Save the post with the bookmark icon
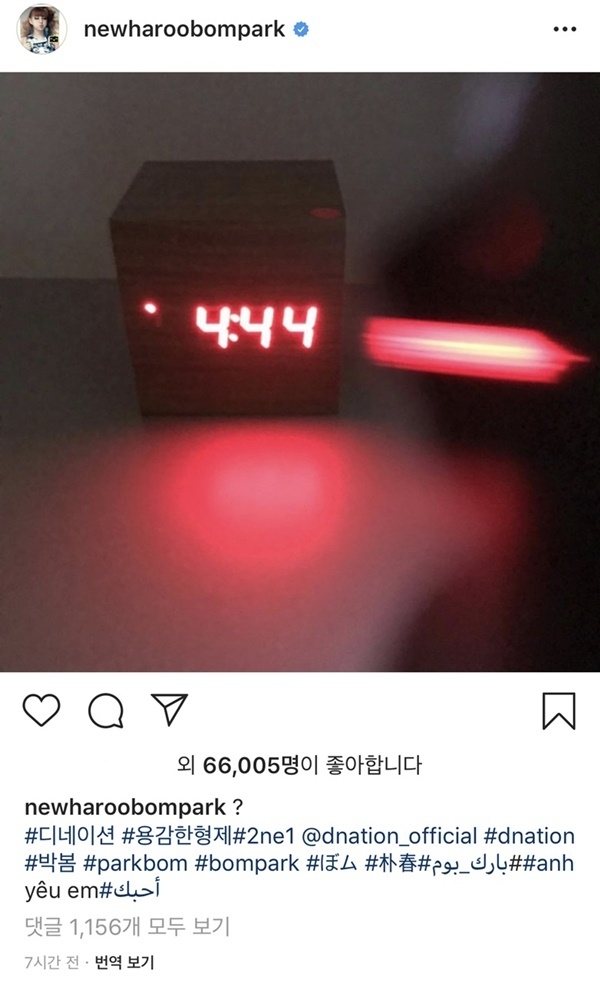The image size is (600, 982). point(559,710)
